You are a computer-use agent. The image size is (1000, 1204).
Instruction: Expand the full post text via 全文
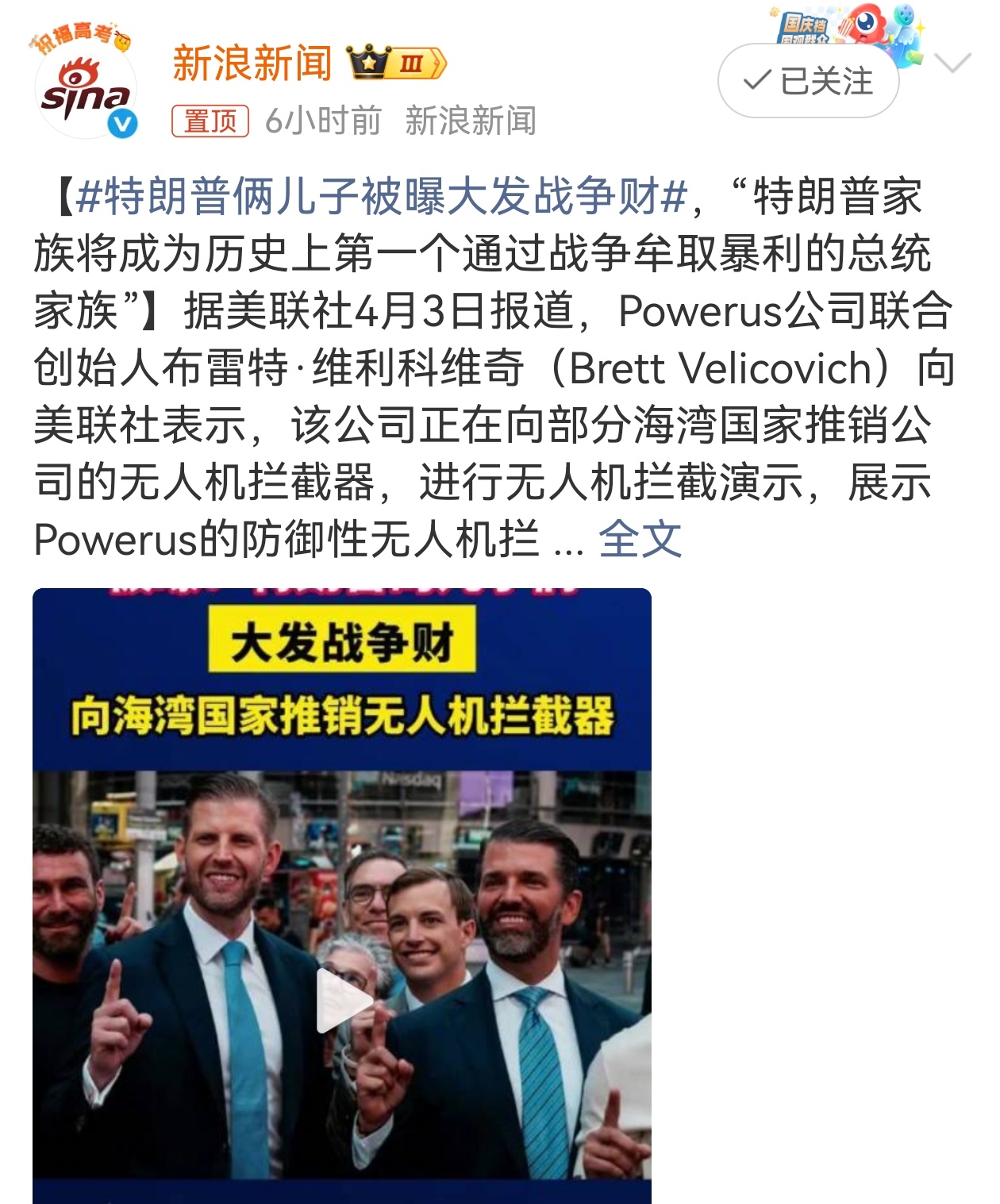[640, 538]
